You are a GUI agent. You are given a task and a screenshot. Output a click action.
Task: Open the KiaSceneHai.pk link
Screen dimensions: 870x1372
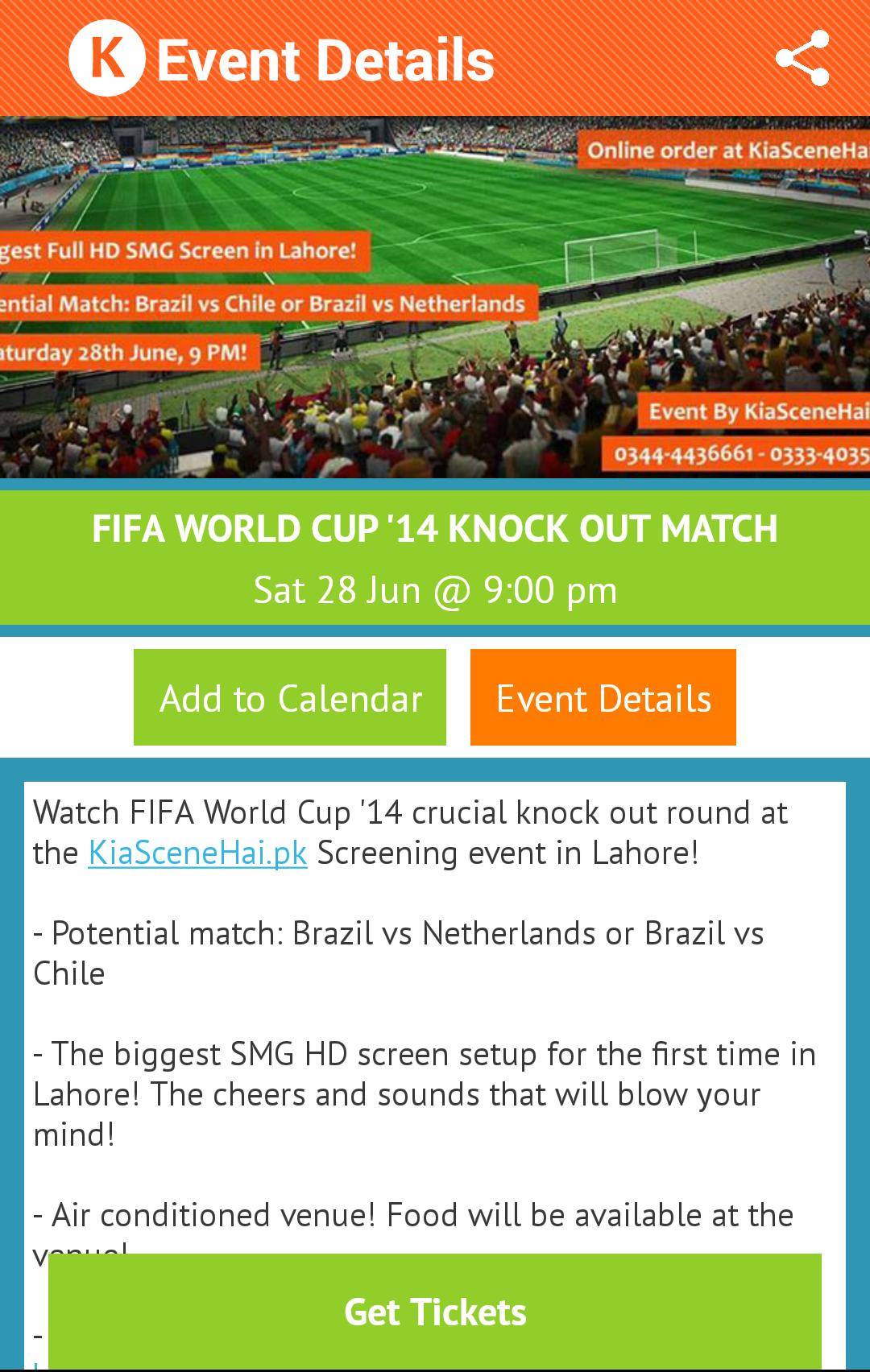tap(197, 853)
